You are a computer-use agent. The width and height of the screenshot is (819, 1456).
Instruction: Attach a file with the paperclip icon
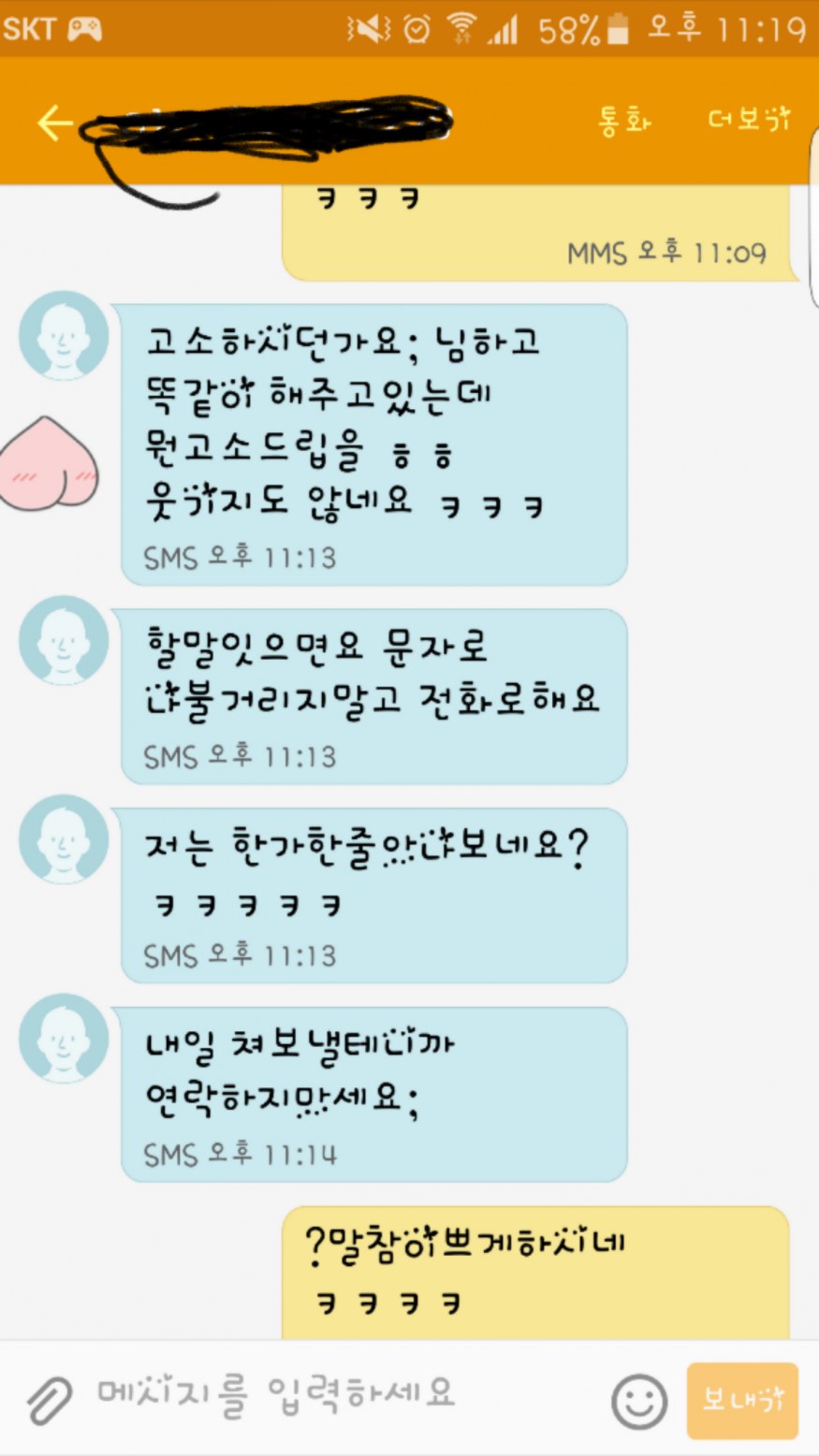[x=49, y=1401]
